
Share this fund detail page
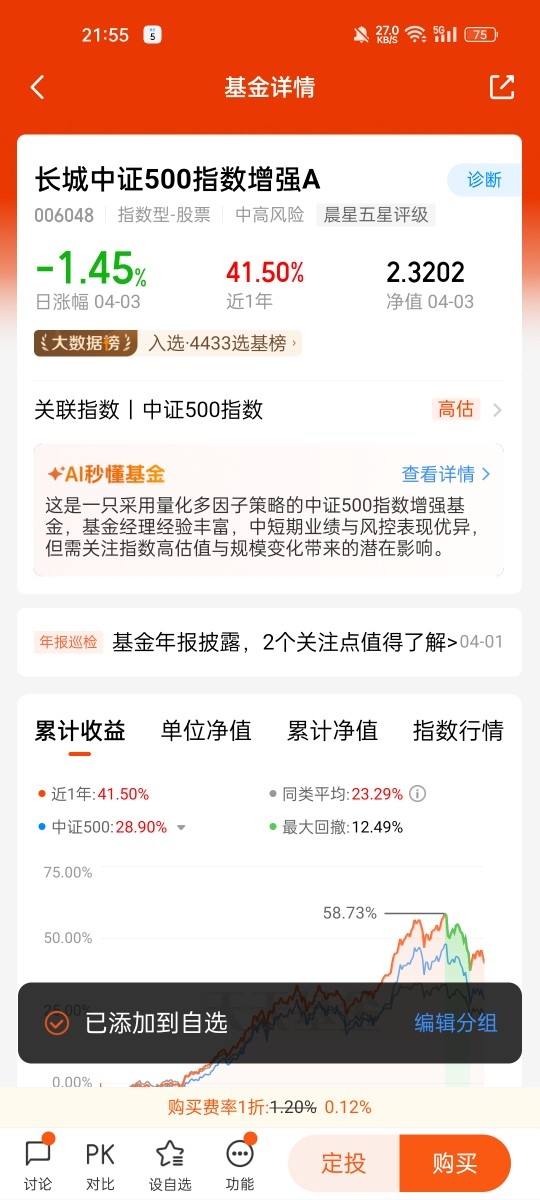[x=502, y=87]
